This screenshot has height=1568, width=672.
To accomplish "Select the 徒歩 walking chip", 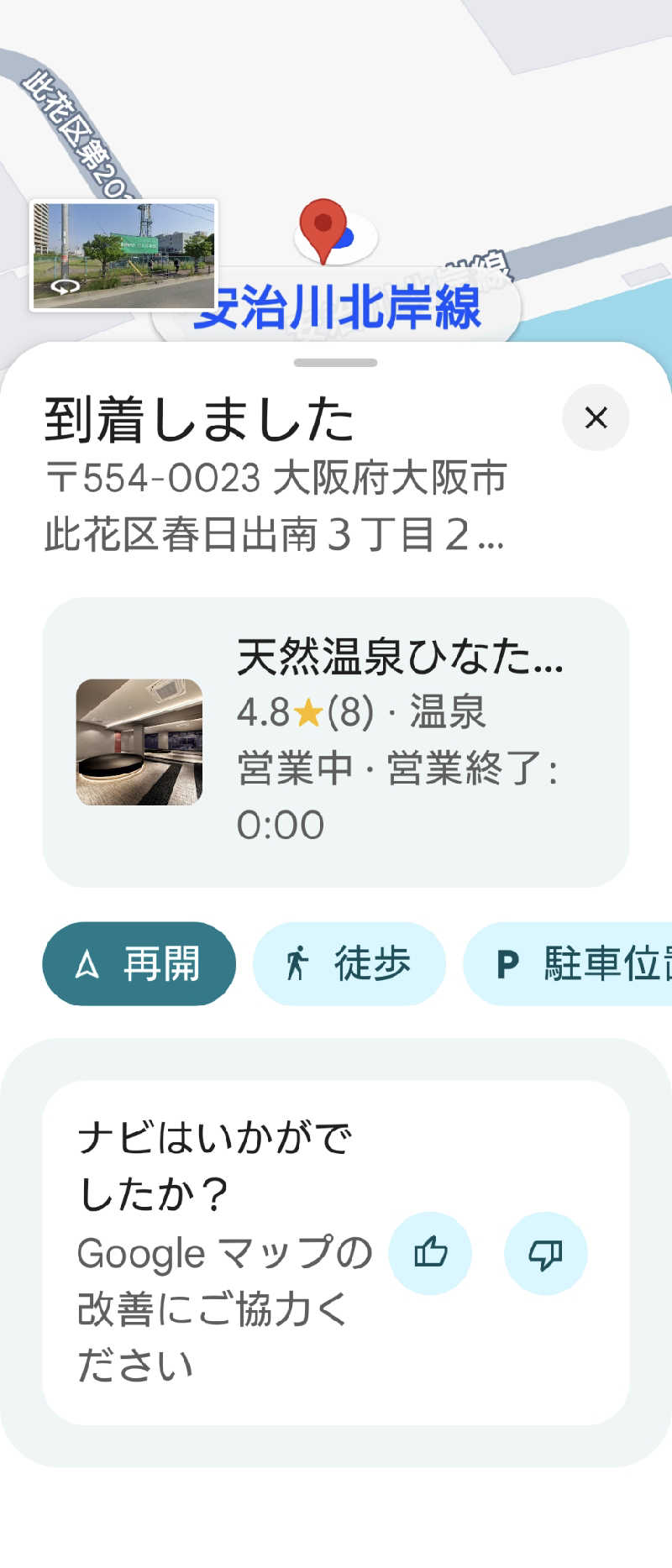I will (349, 963).
